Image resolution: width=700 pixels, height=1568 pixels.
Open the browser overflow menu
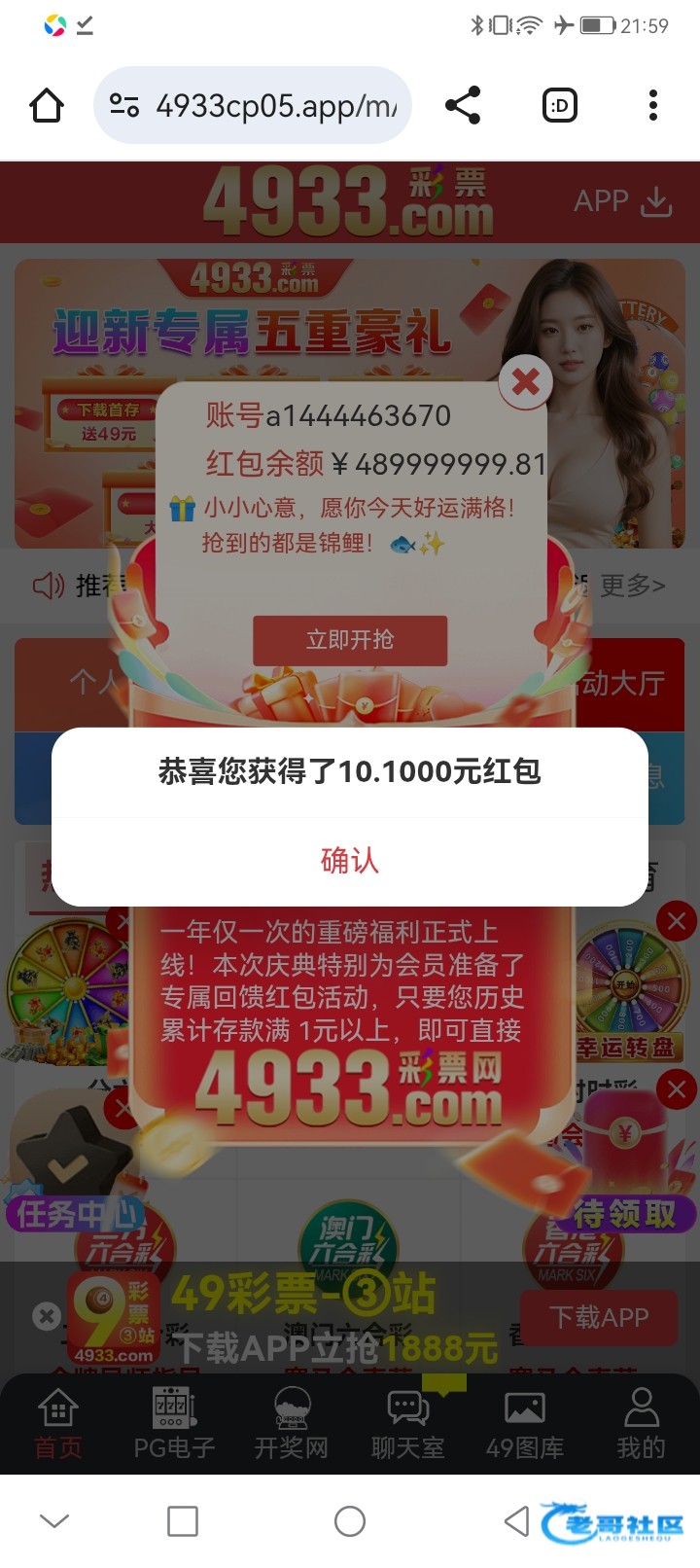(x=652, y=105)
